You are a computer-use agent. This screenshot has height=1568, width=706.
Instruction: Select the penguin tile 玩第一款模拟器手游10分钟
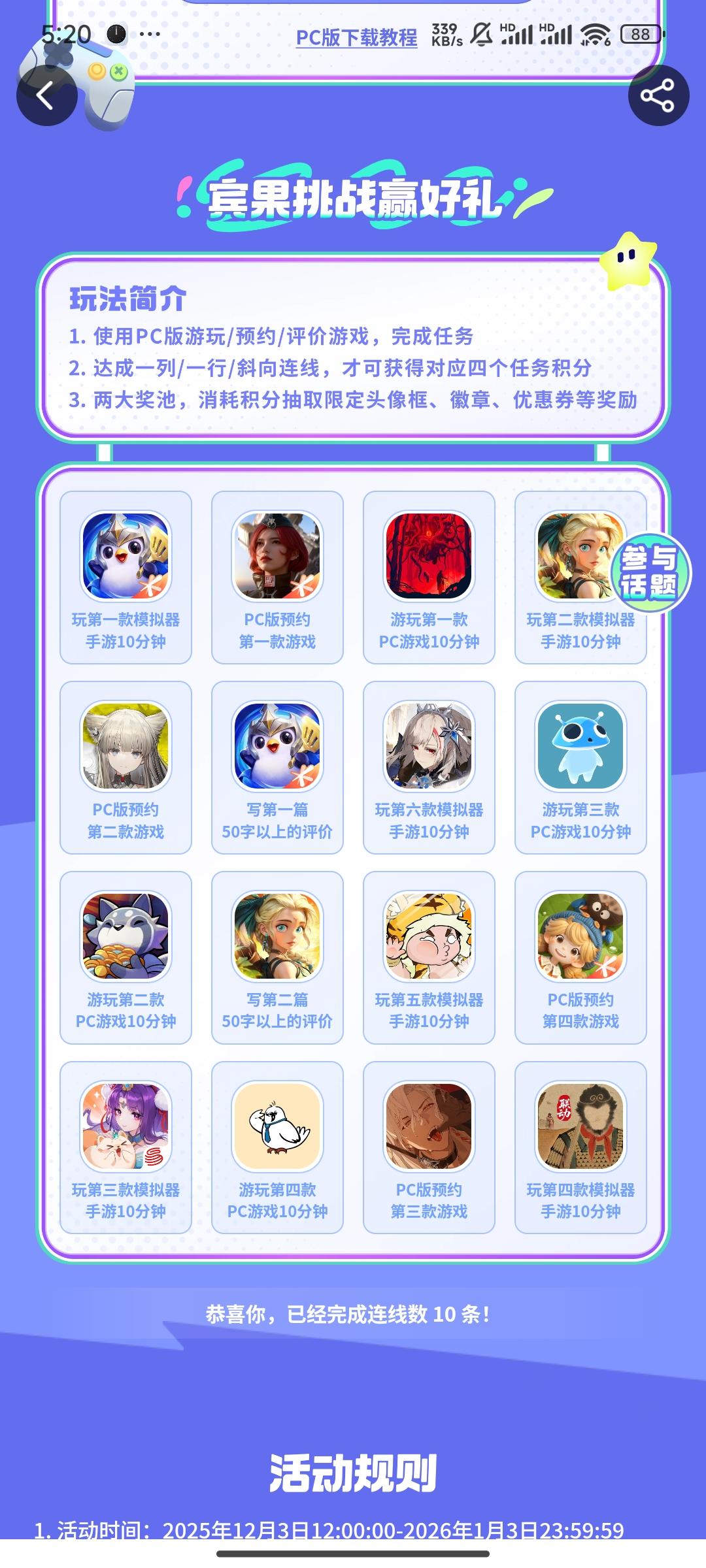tap(124, 575)
